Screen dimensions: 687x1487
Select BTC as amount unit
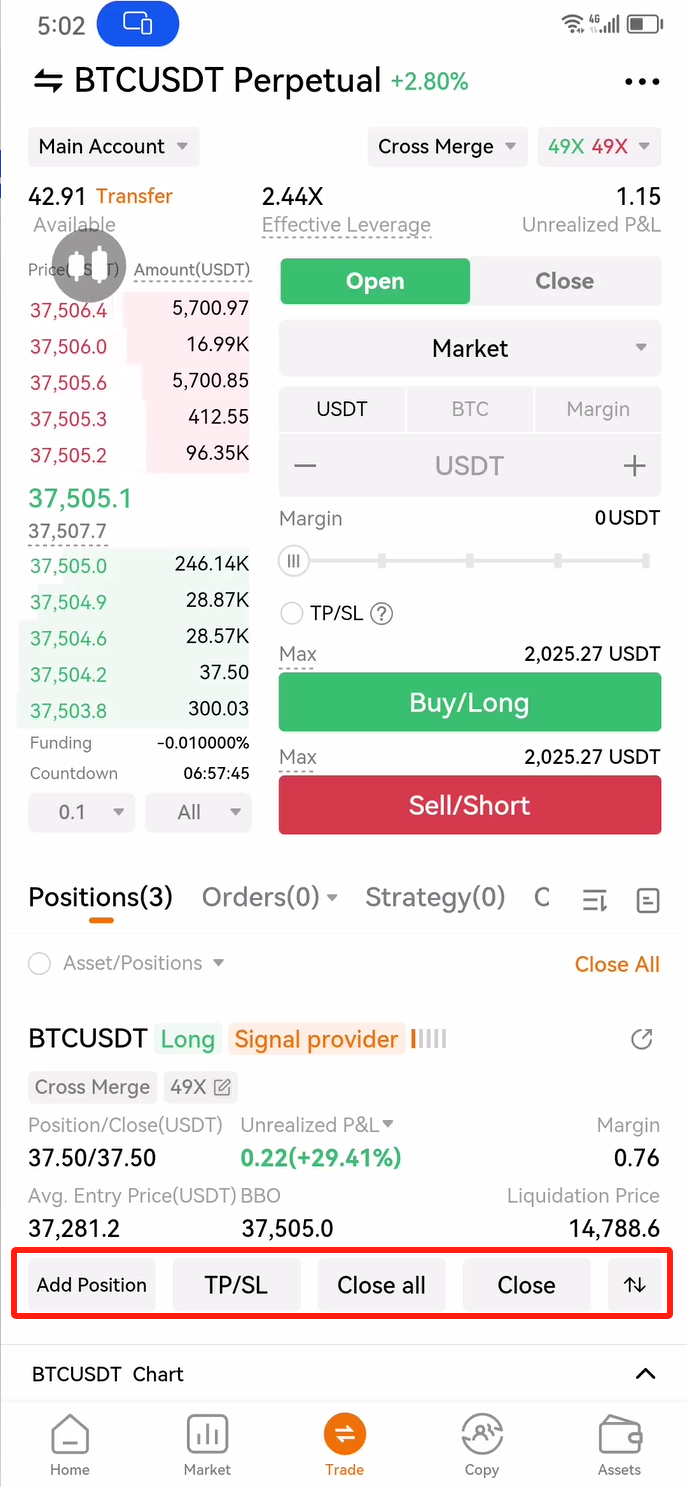(470, 409)
